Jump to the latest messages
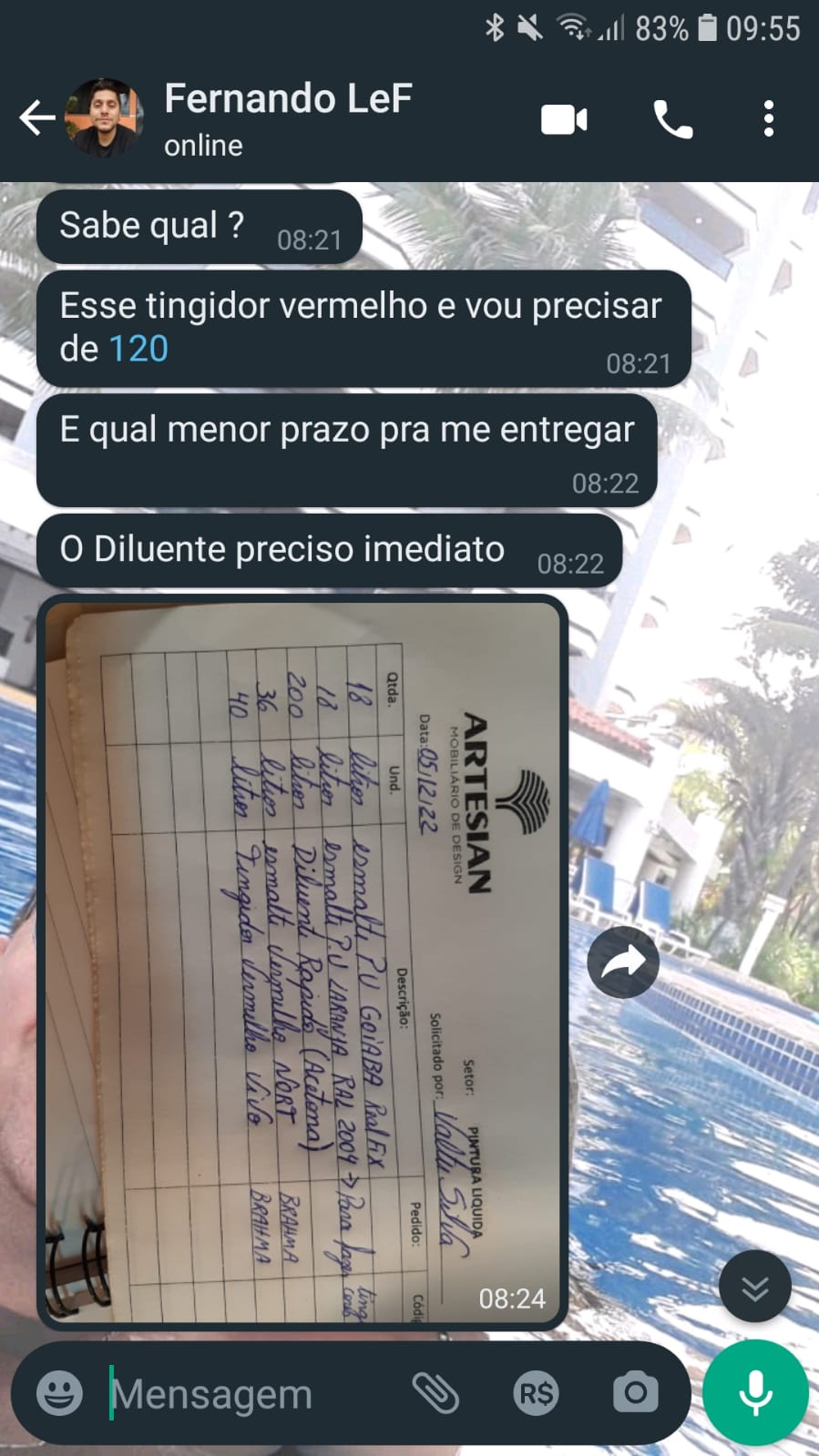This screenshot has height=1456, width=819. pos(754,1288)
